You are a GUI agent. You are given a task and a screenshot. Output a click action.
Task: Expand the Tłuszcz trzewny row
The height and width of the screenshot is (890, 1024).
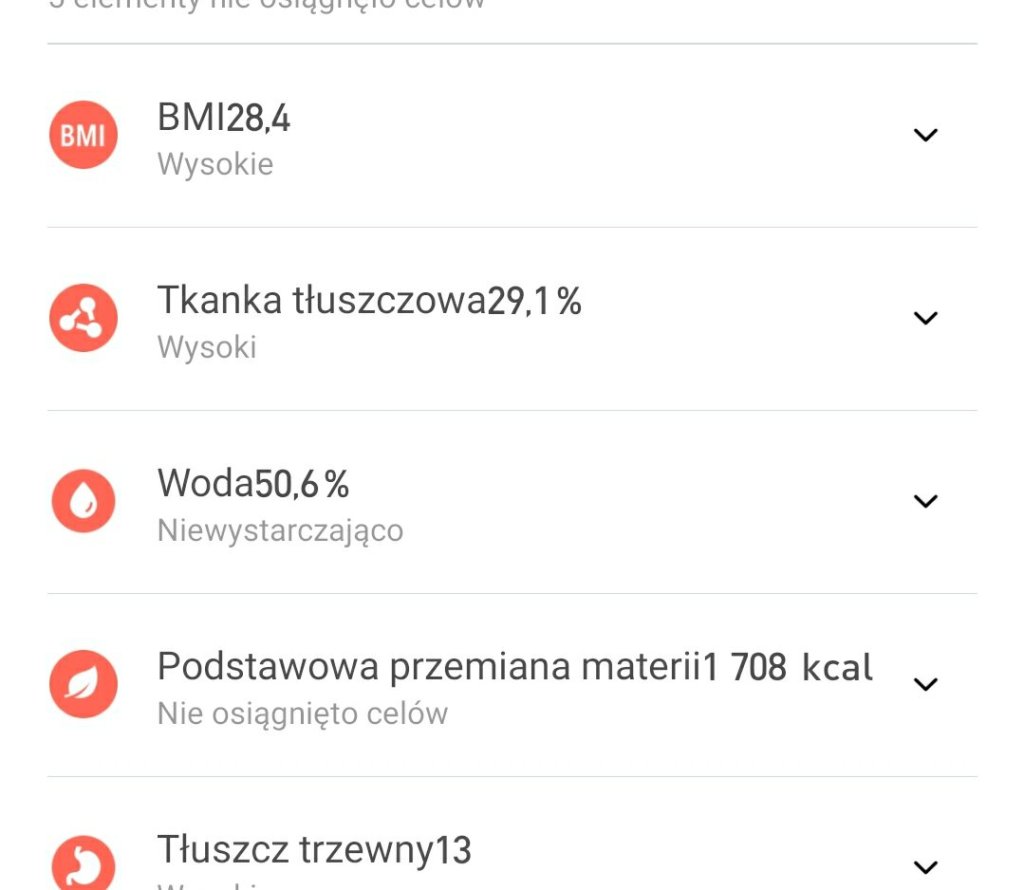926,866
